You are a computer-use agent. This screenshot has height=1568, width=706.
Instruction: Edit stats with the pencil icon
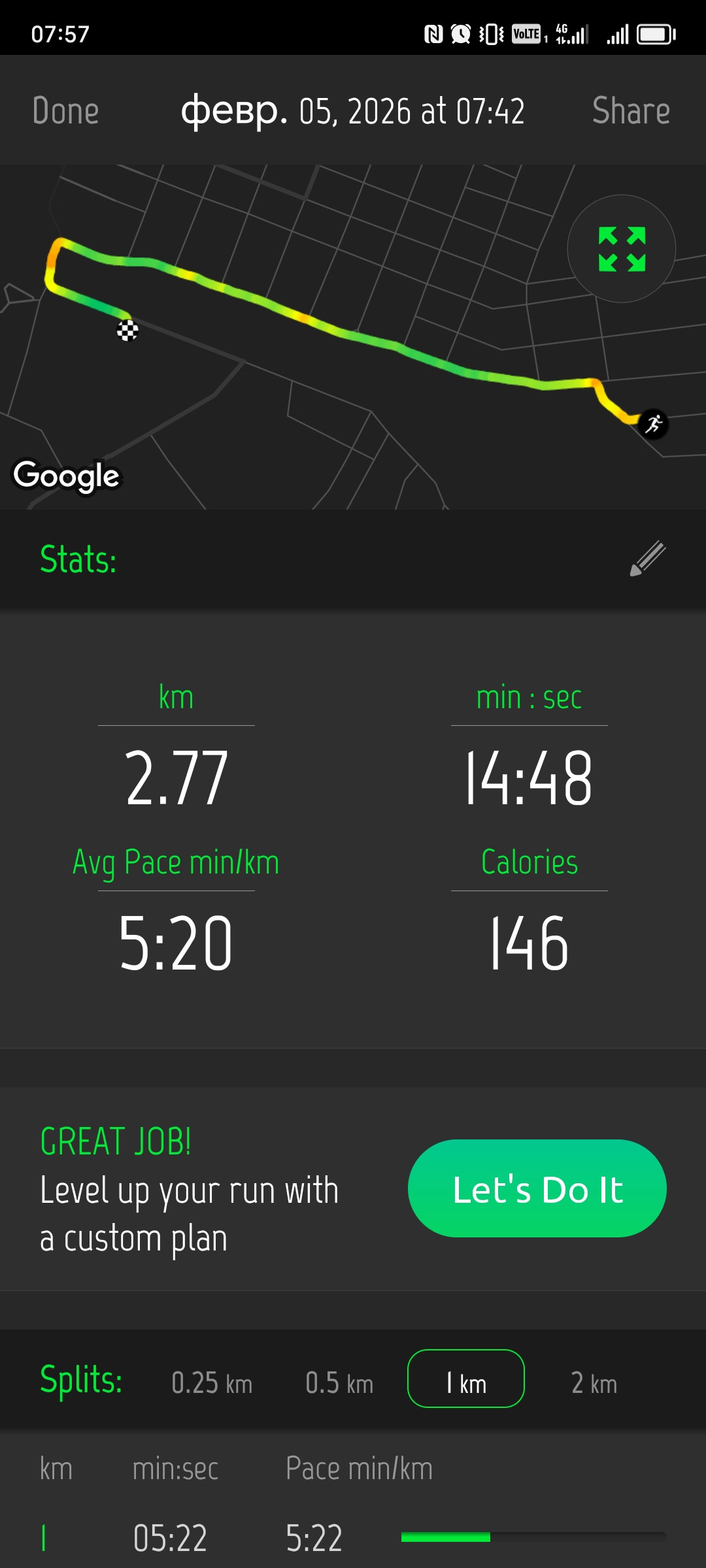tap(648, 559)
